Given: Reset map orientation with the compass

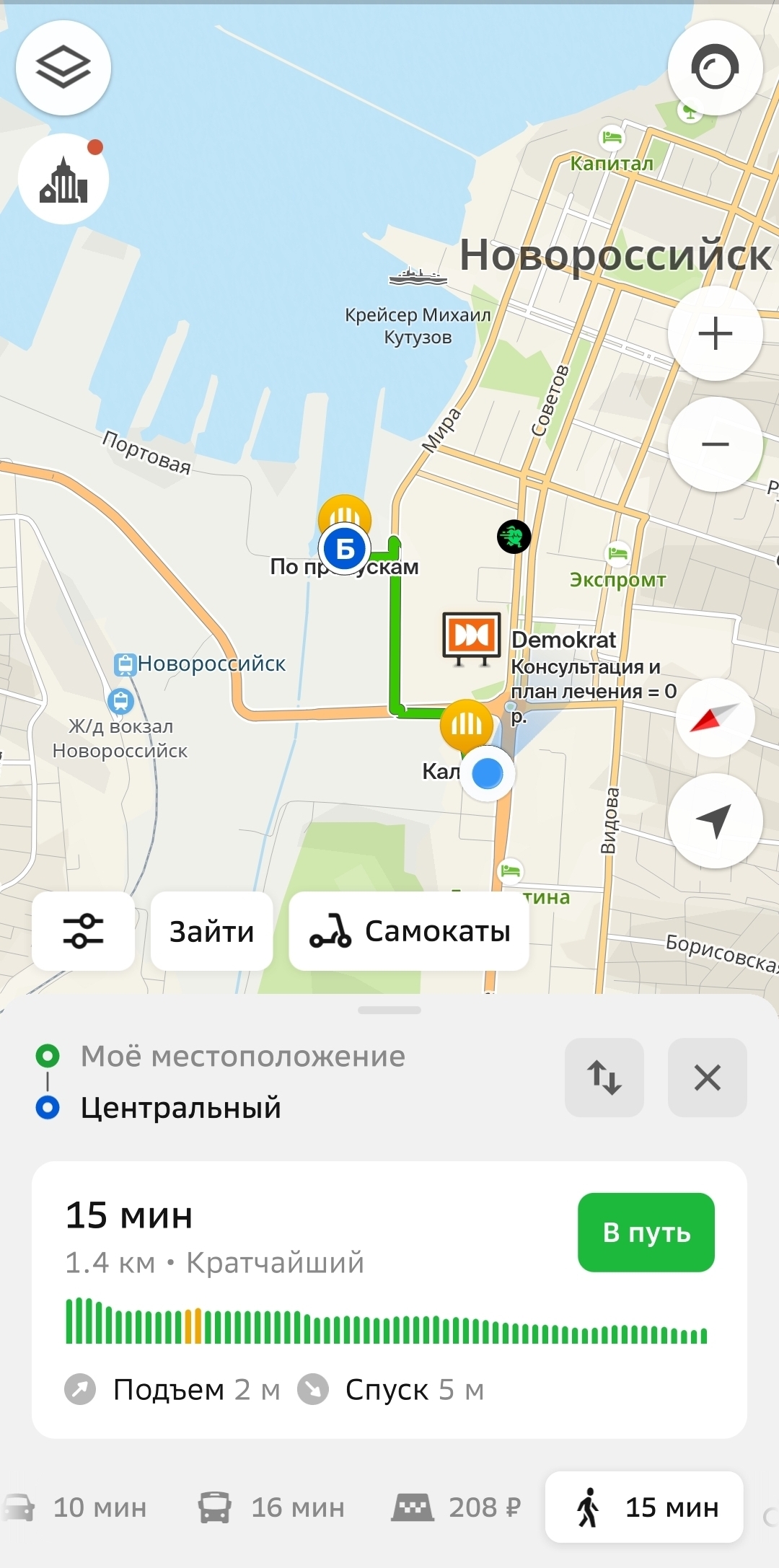Looking at the screenshot, I should pos(715,718).
